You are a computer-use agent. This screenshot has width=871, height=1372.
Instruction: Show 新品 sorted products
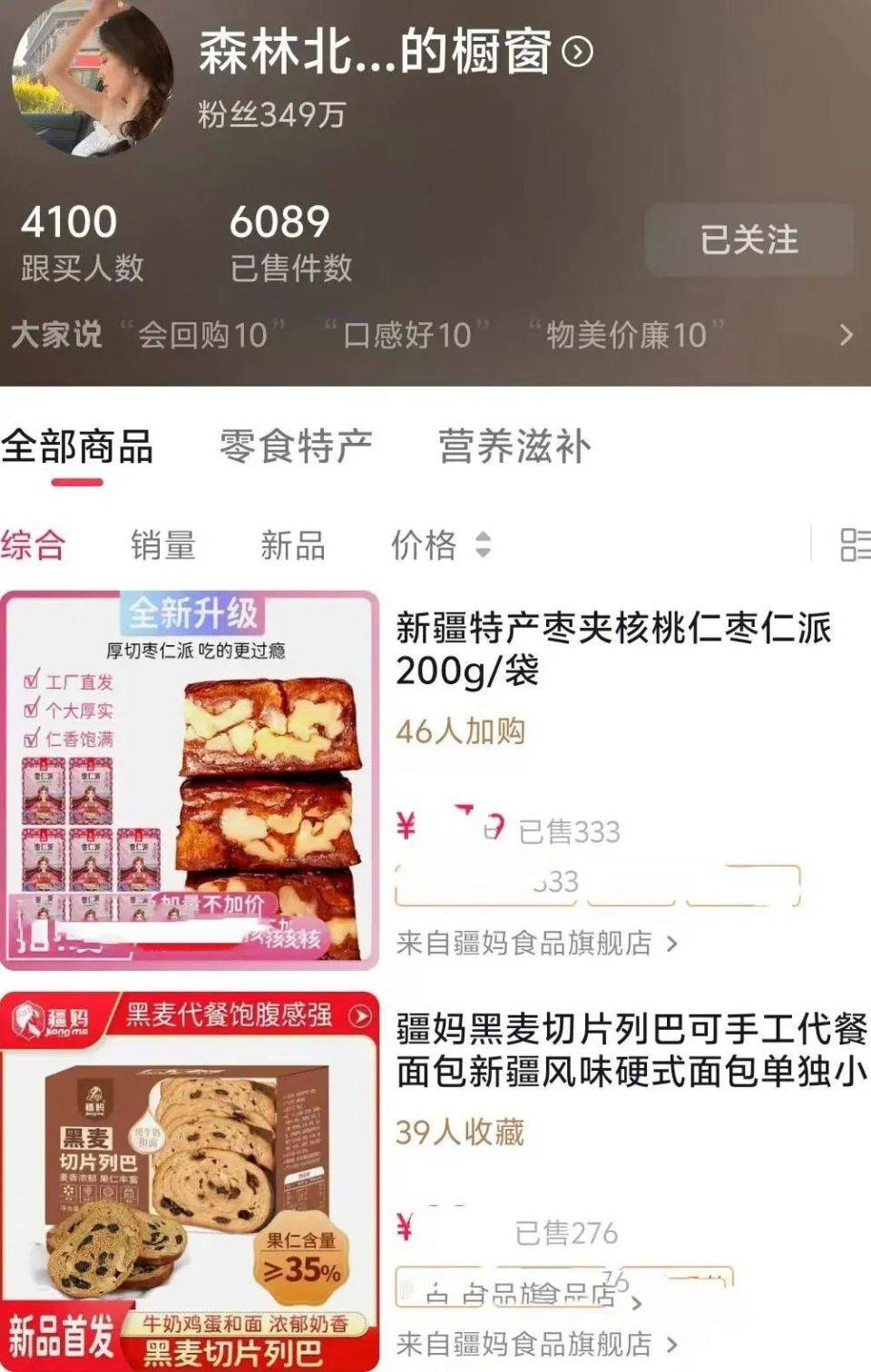[x=292, y=545]
